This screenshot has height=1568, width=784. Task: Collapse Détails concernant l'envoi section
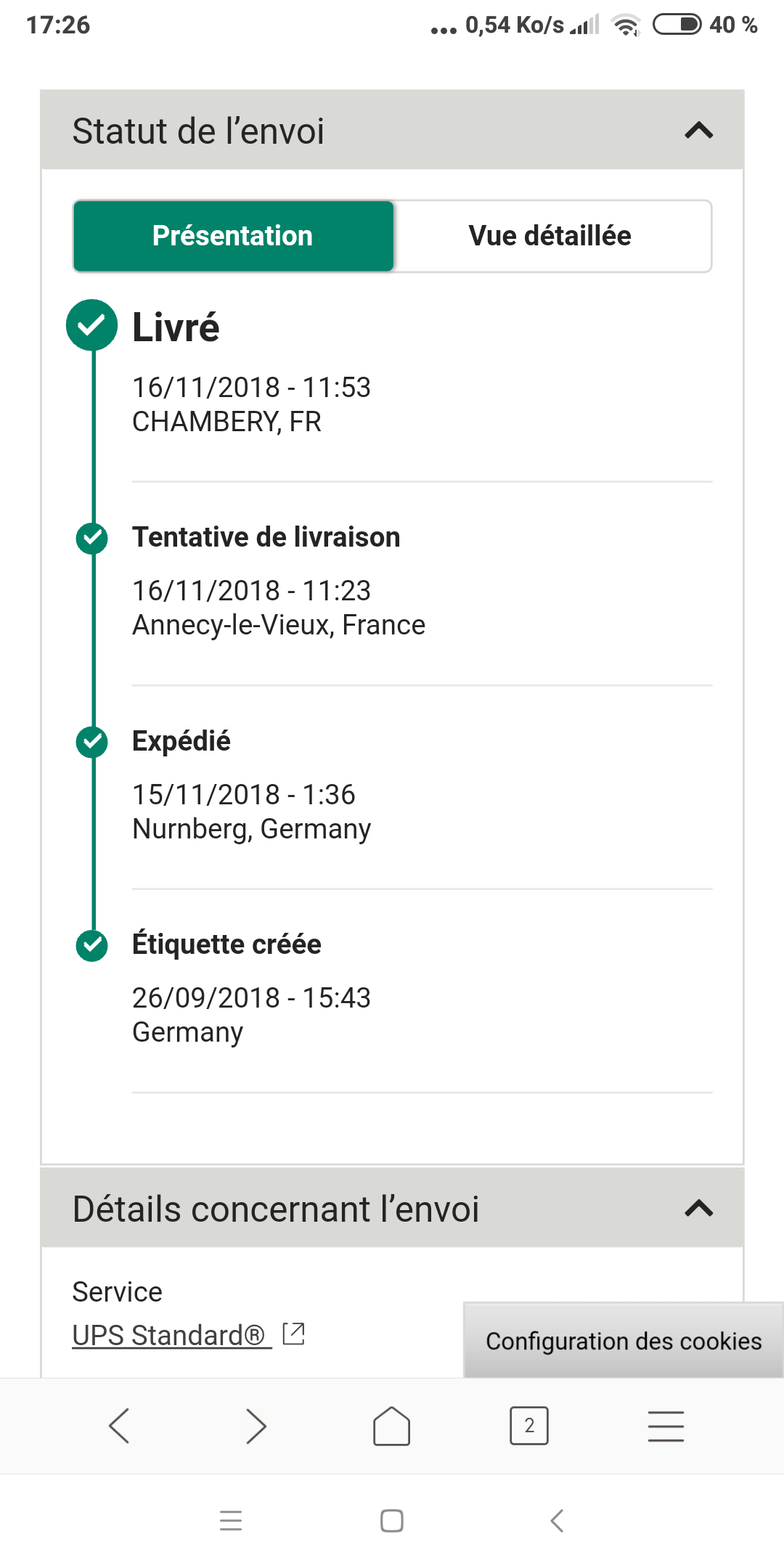pos(699,1209)
